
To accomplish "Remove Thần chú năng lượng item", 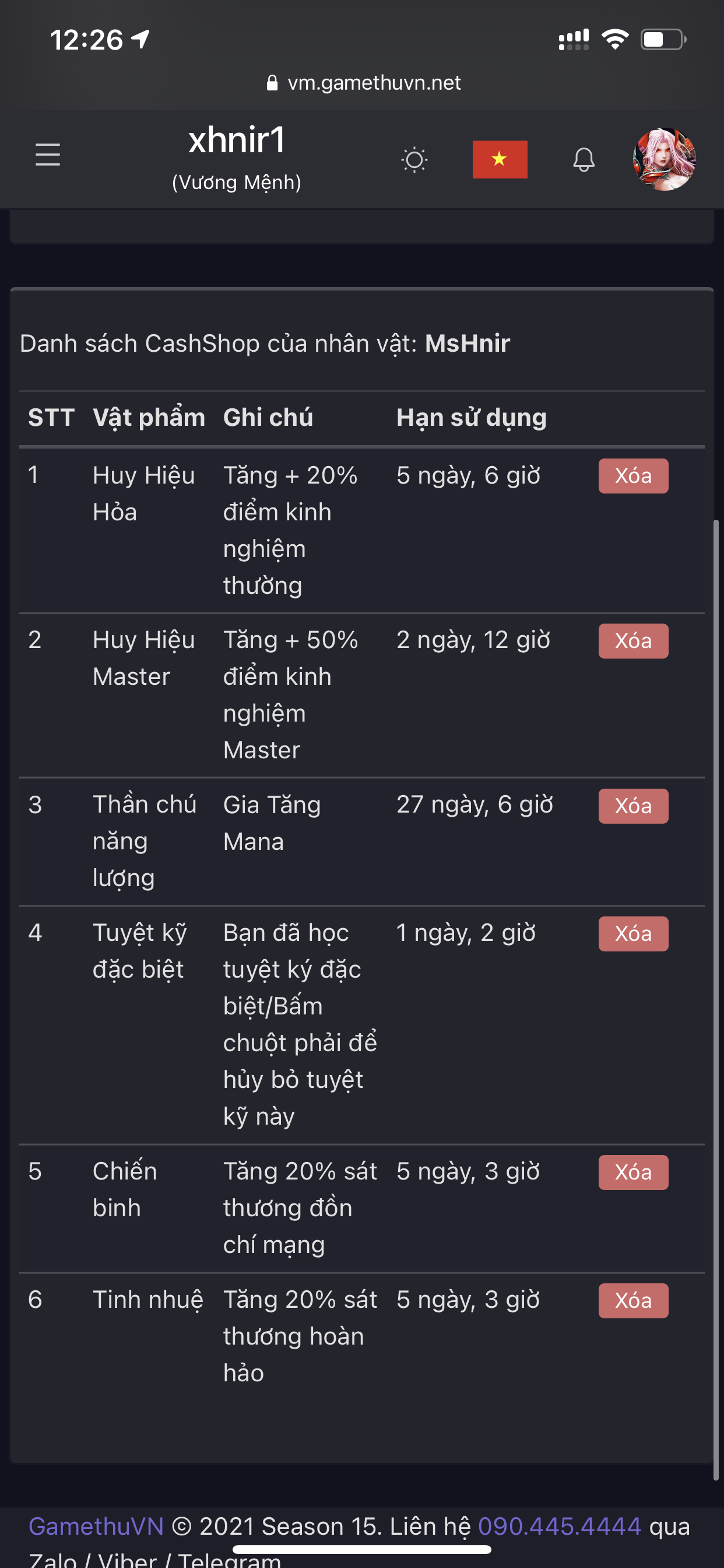I will pyautogui.click(x=632, y=806).
